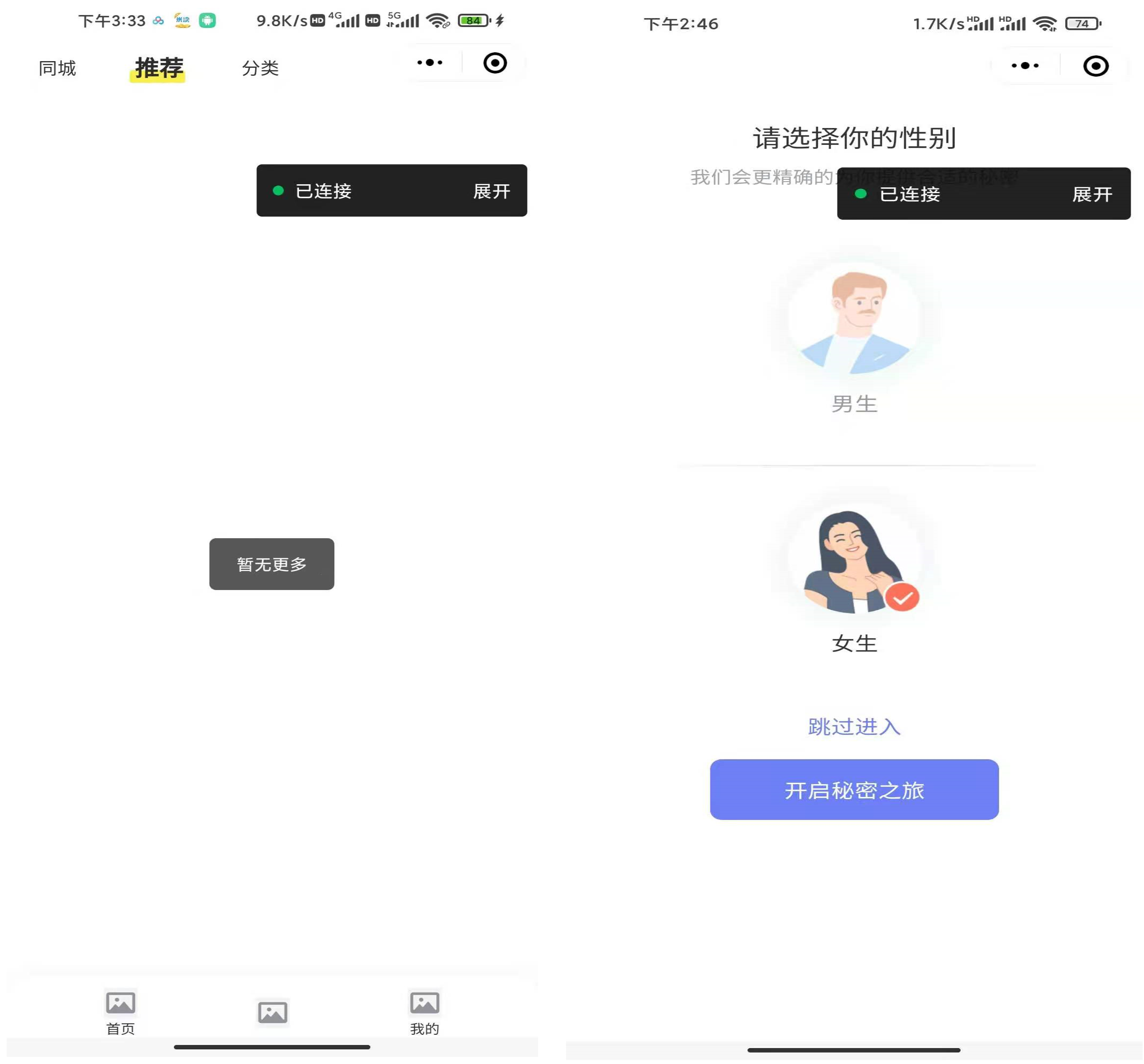This screenshot has width=1144, height=1064.
Task: Expand the 已连接 panel on the gender screen
Action: 1091,194
